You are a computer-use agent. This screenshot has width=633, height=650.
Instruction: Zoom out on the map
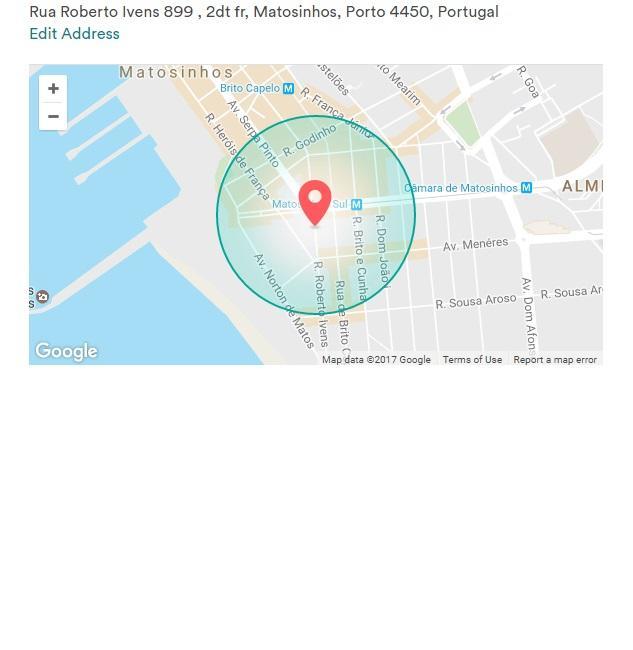click(53, 117)
